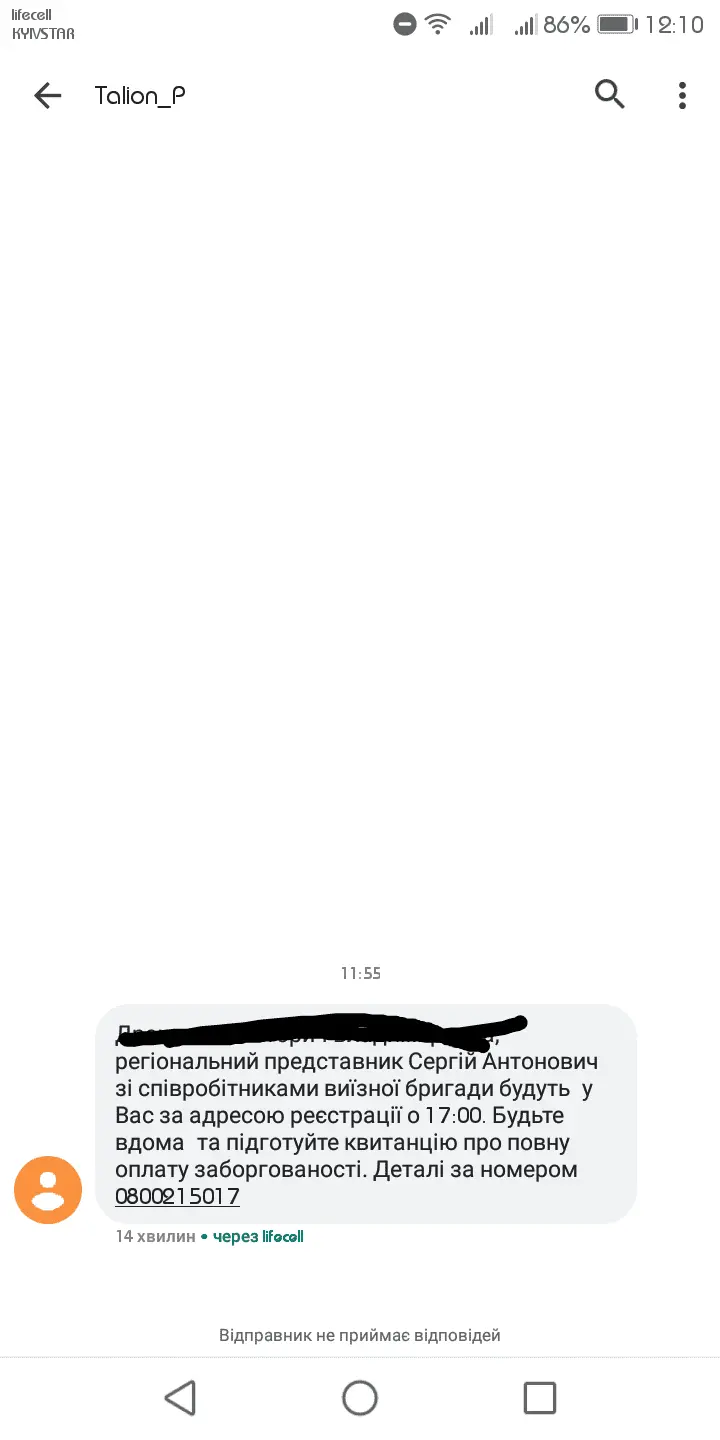Search within this conversation
Image resolution: width=720 pixels, height=1440 pixels.
tap(610, 94)
